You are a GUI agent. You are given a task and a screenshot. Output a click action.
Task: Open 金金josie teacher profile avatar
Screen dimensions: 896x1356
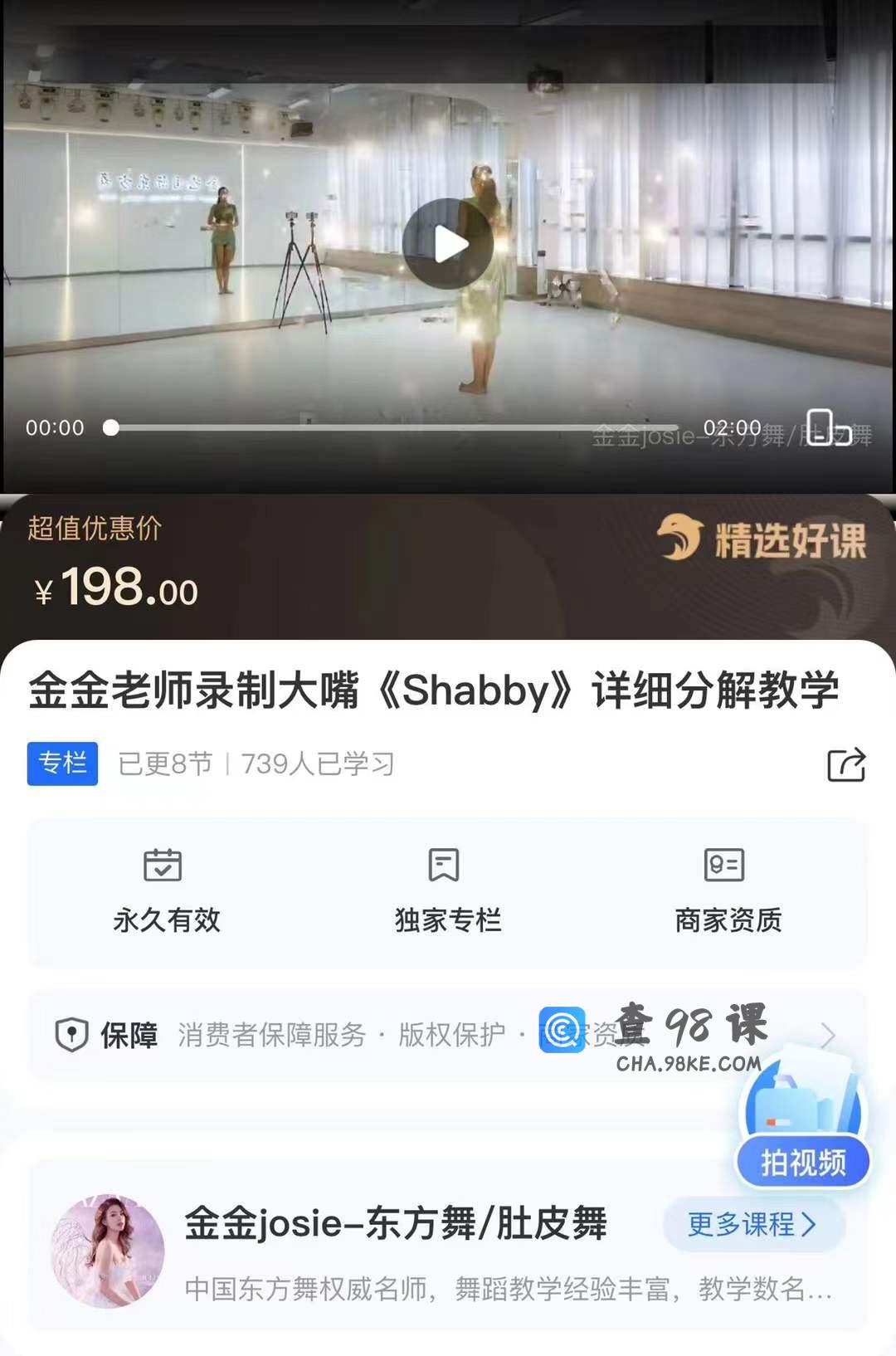(x=108, y=1251)
